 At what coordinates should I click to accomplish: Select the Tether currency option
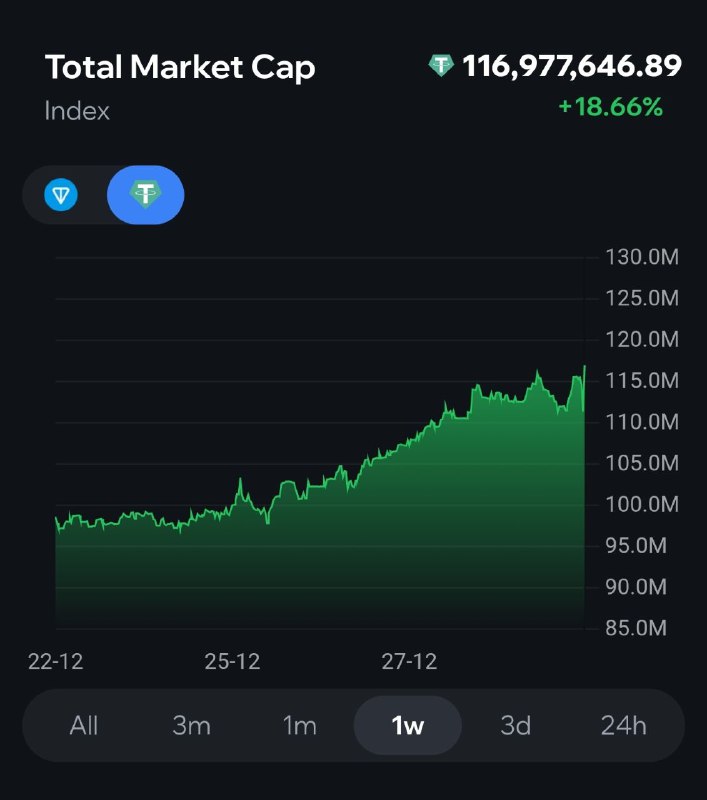pos(146,194)
